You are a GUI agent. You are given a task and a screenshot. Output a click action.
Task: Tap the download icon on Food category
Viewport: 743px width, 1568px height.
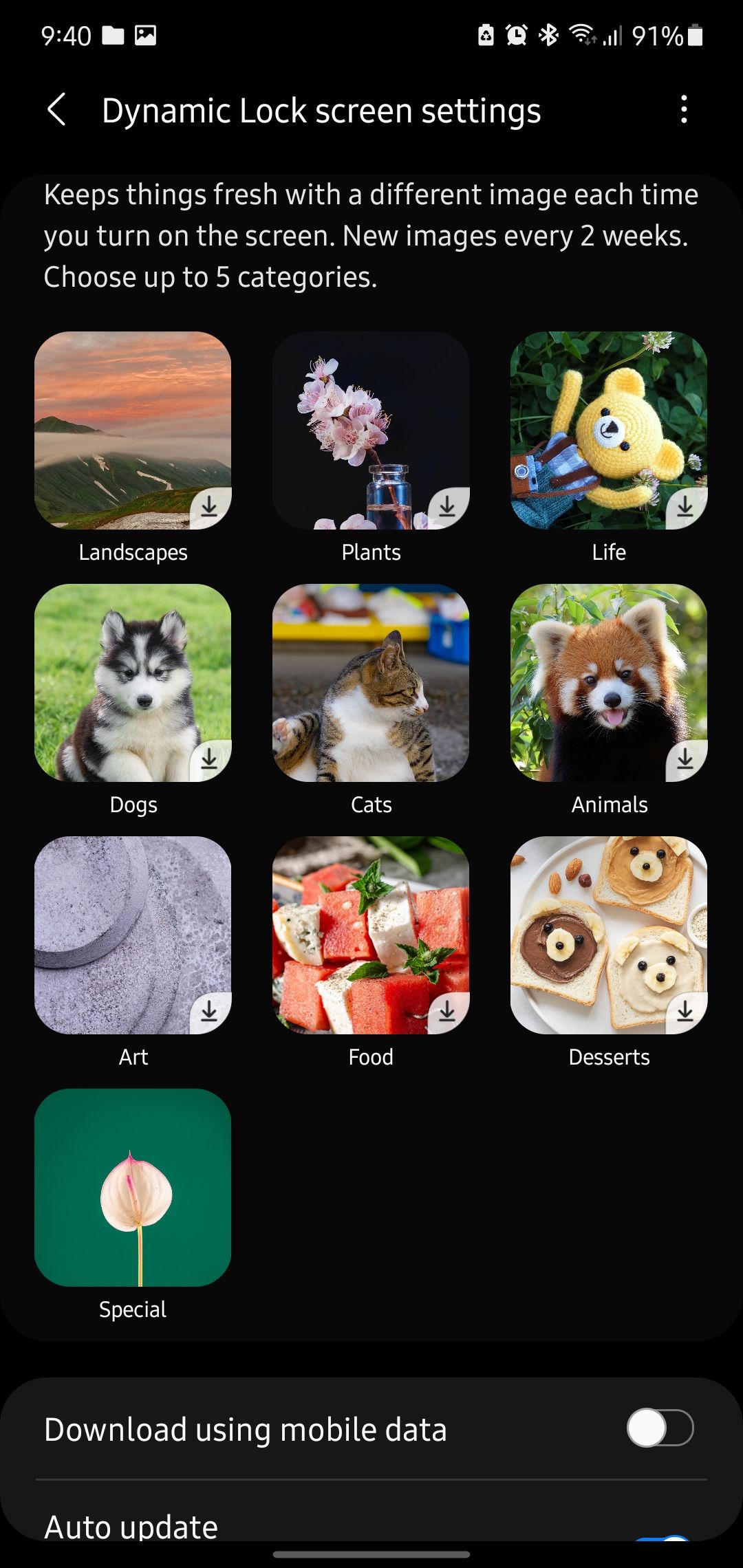pos(446,1010)
